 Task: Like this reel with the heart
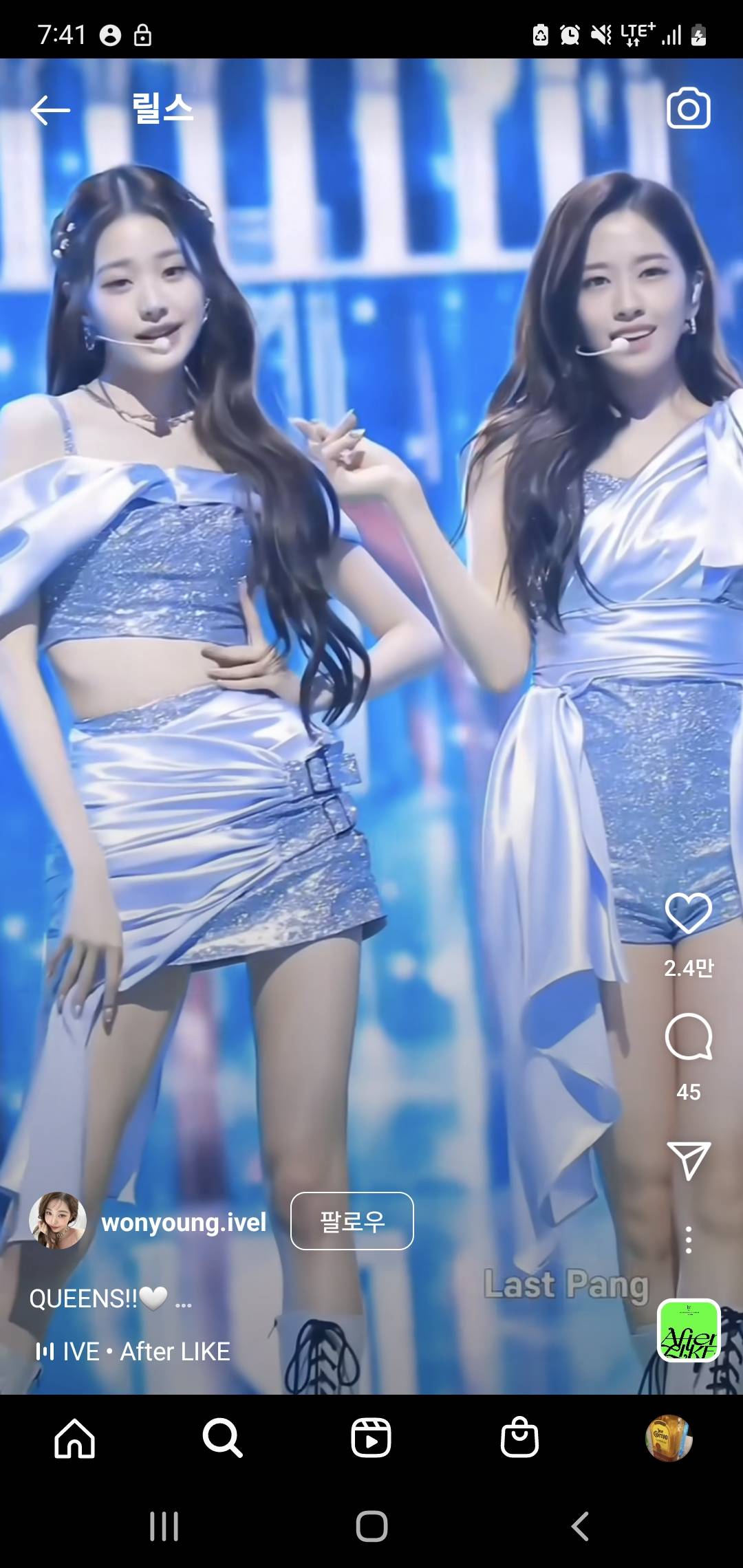click(x=688, y=913)
